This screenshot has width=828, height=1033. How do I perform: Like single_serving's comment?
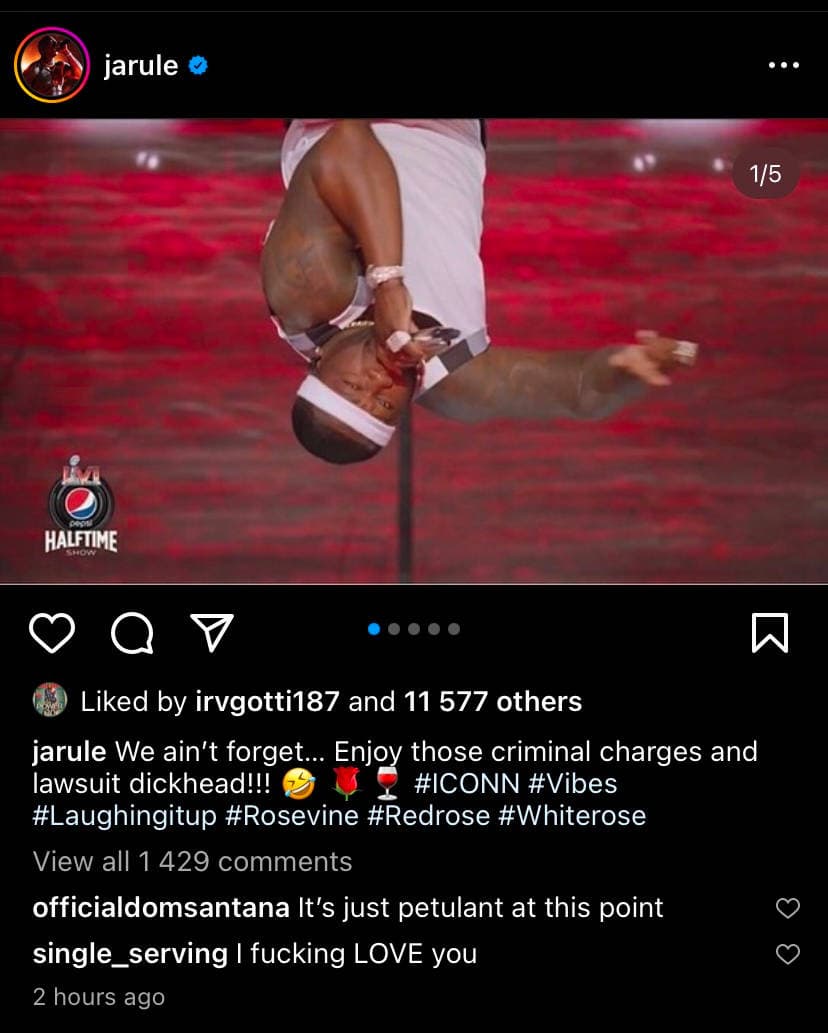point(788,954)
